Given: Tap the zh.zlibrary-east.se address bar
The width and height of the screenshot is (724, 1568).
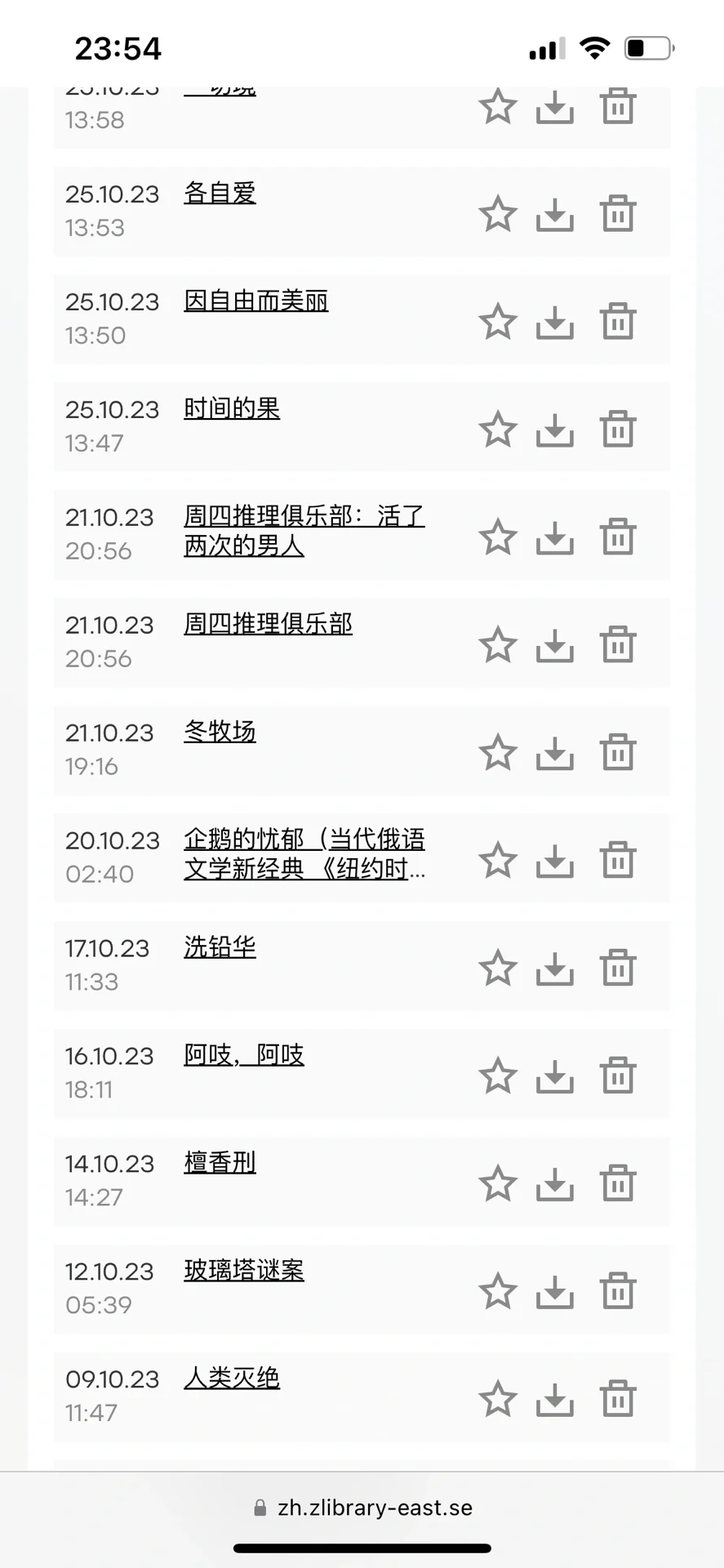Looking at the screenshot, I should point(363,1508).
